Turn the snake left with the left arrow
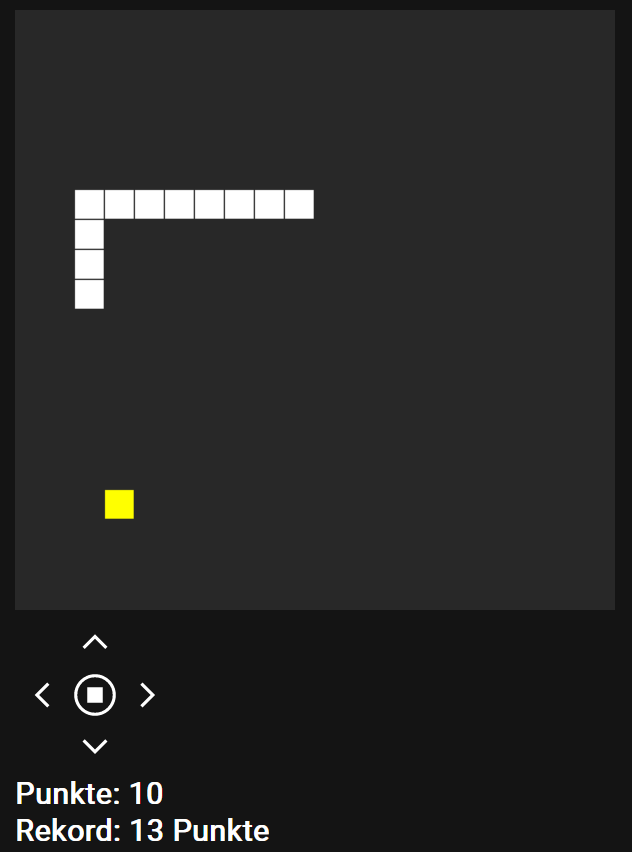Screen dimensions: 632x852 pos(43,695)
